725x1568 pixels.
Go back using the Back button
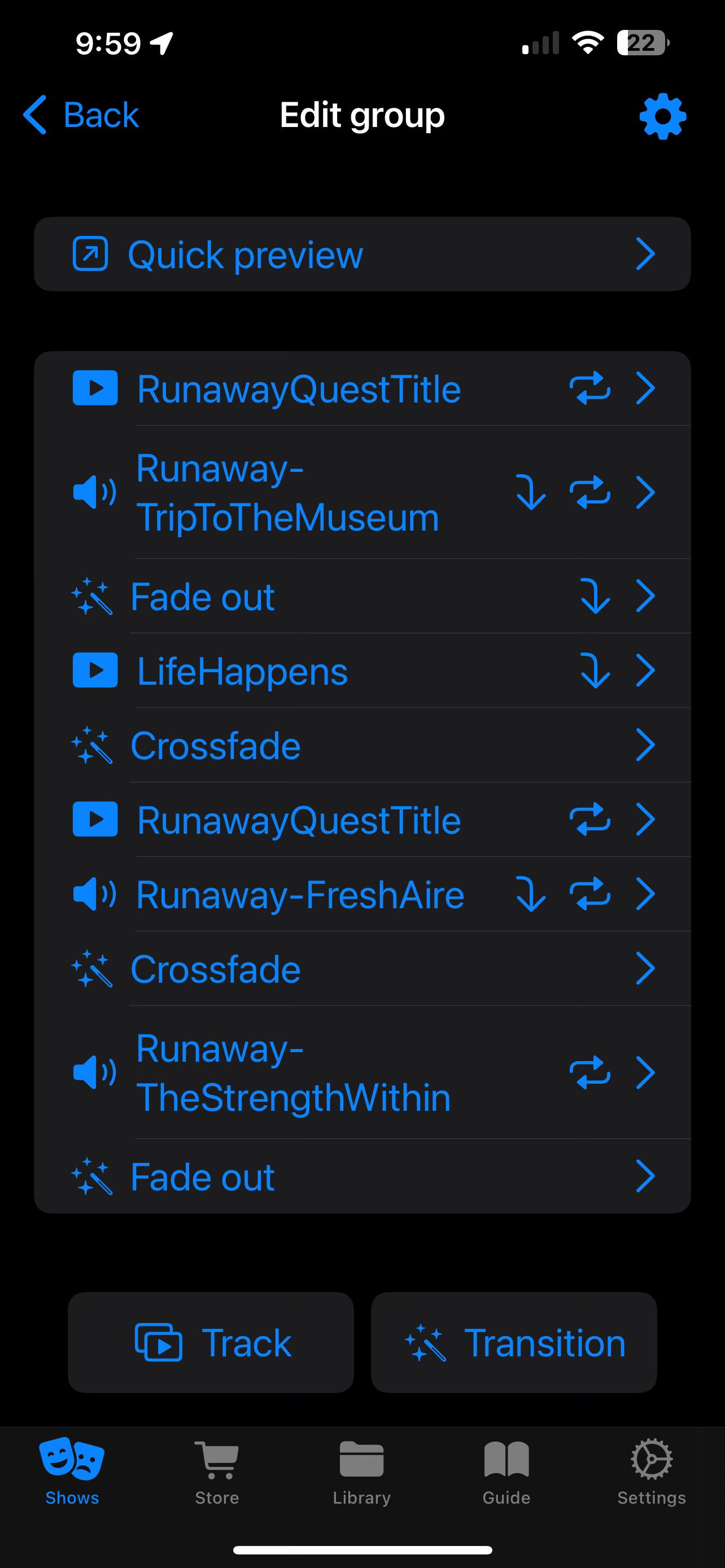(x=81, y=115)
